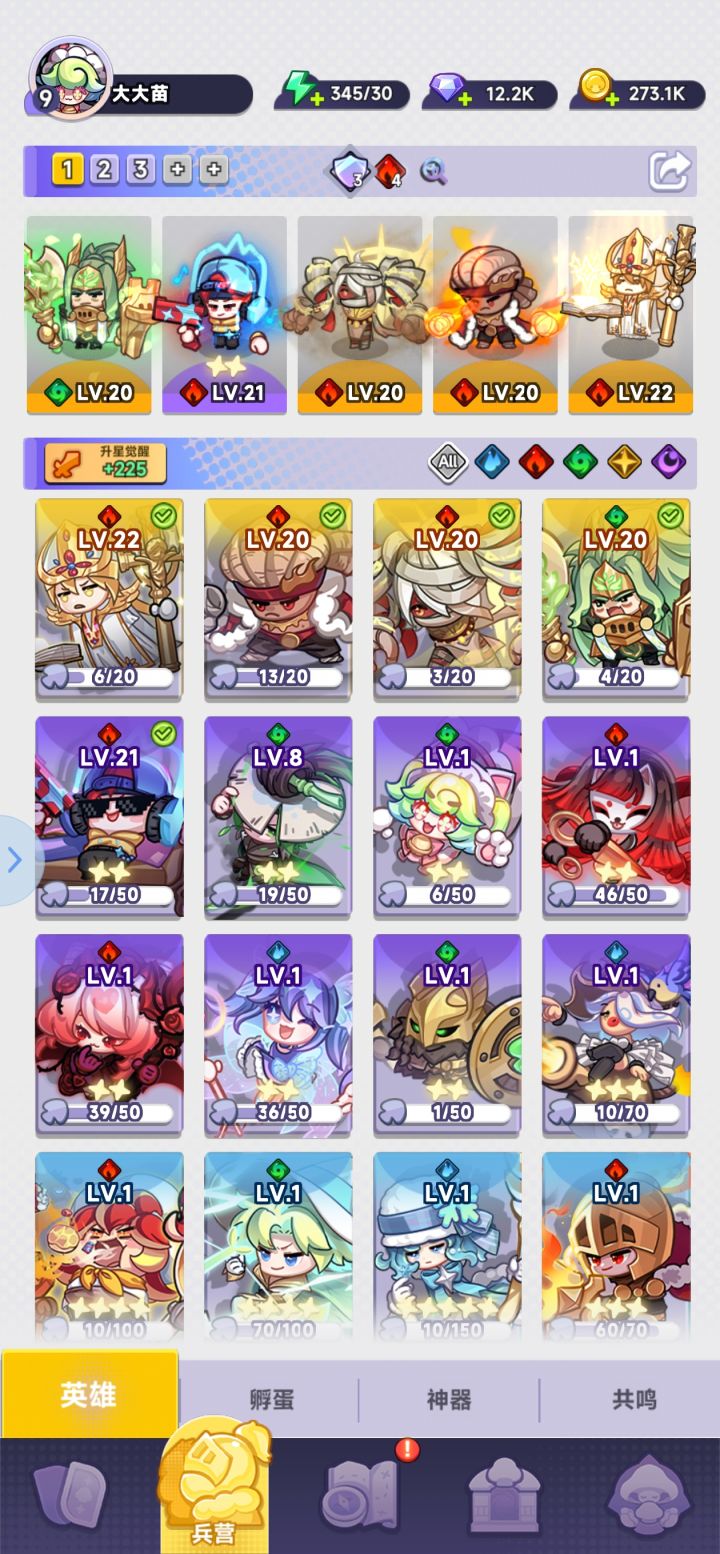Expand the left side panel chevron
This screenshot has height=1554, width=720.
coord(13,858)
